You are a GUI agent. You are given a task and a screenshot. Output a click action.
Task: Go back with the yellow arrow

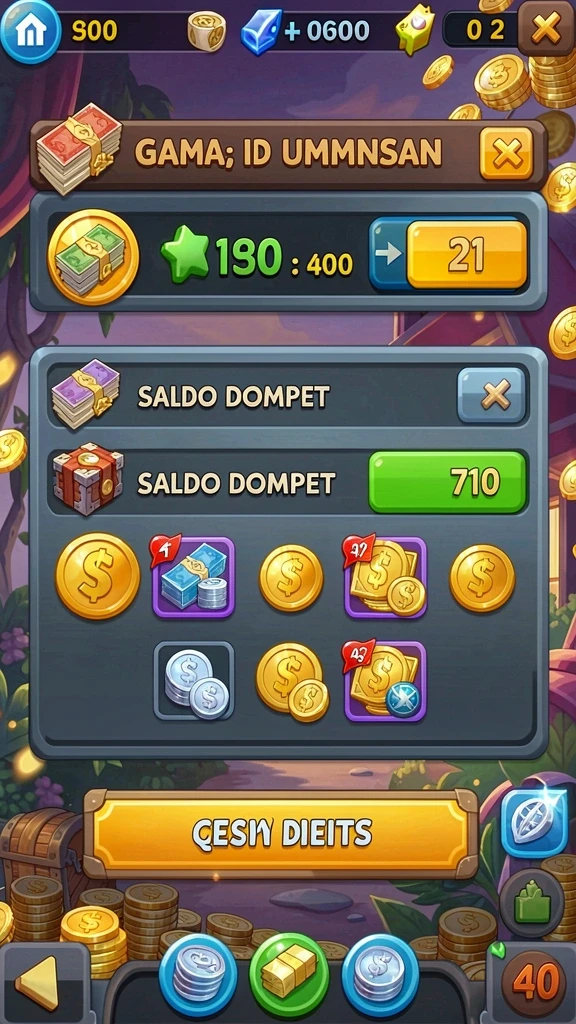(x=38, y=984)
